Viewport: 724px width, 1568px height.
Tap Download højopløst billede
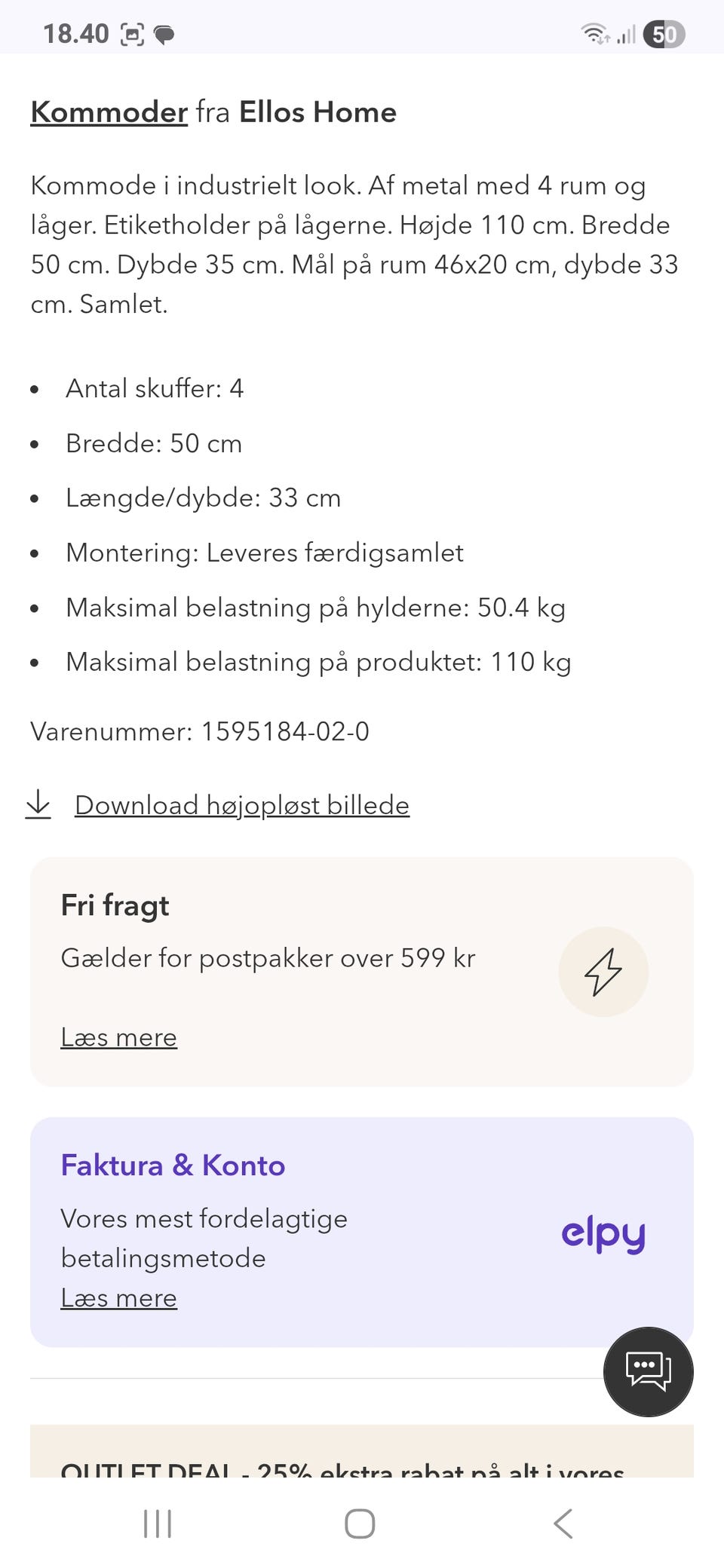241,804
